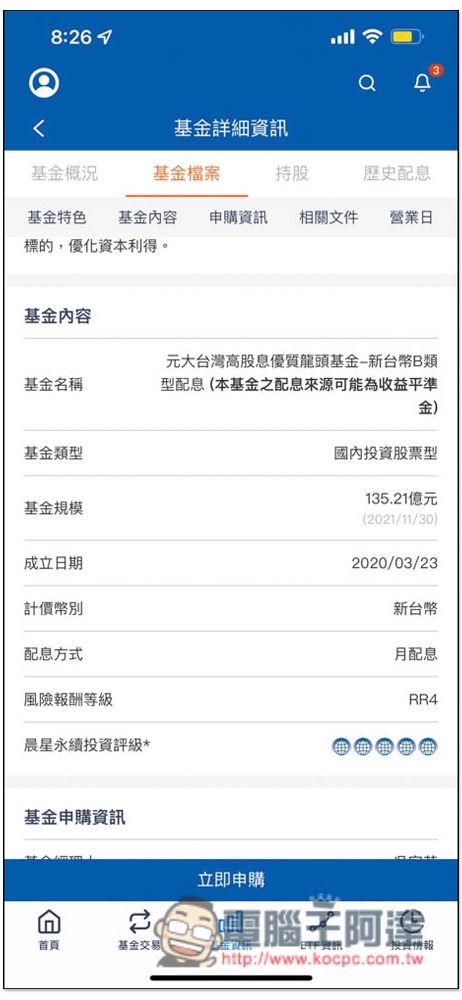Image resolution: width=462 pixels, height=1000 pixels.
Task: Select the 基金檔案 tab
Action: (186, 173)
